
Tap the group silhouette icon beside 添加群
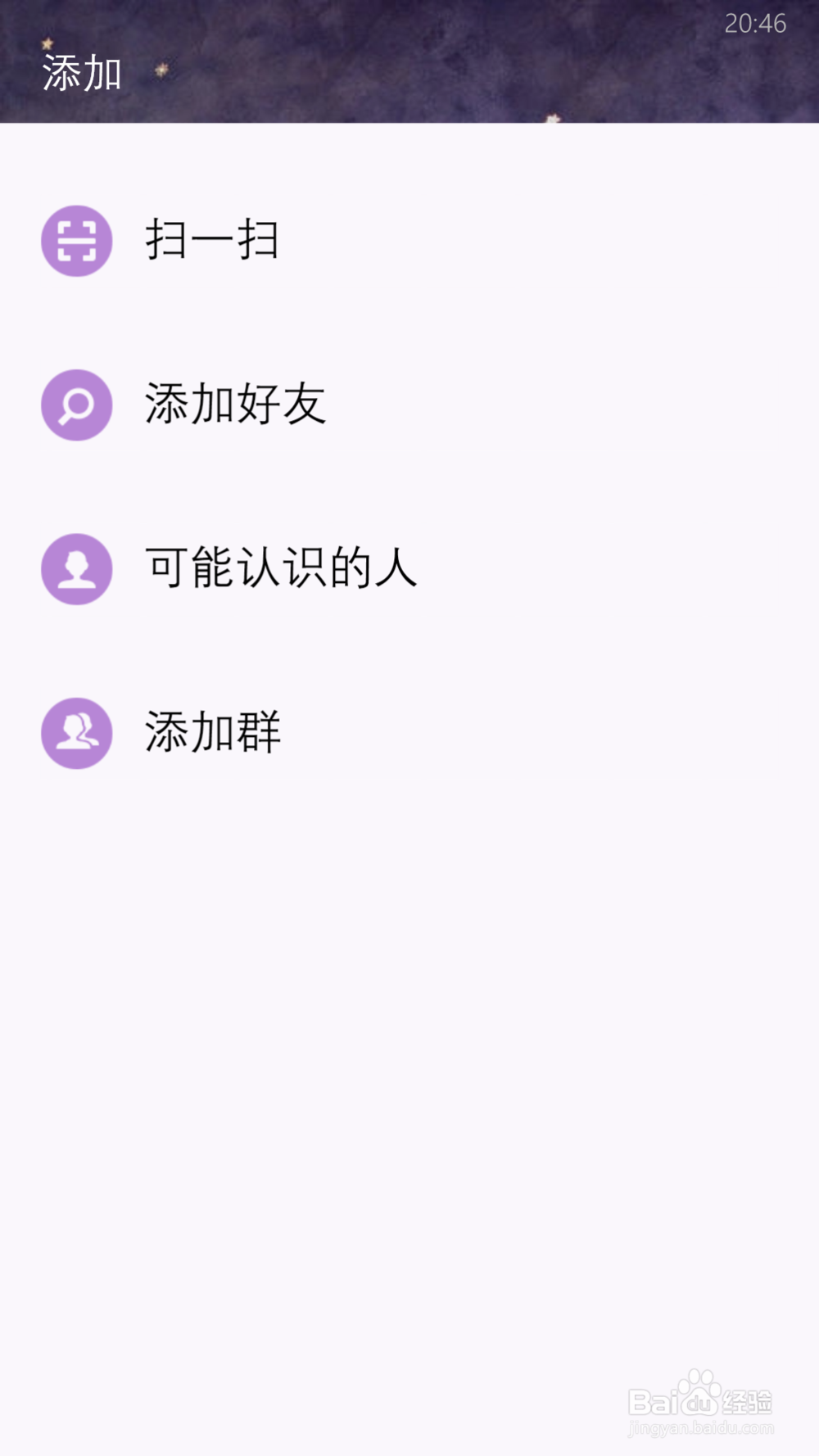pyautogui.click(x=76, y=733)
